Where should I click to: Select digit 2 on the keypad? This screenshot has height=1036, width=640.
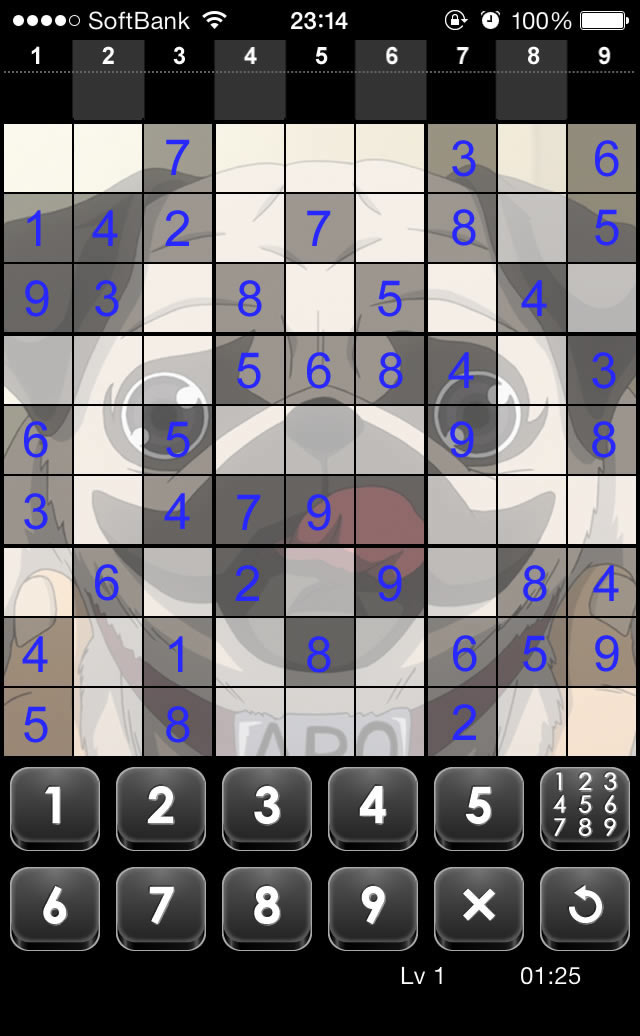[x=161, y=807]
